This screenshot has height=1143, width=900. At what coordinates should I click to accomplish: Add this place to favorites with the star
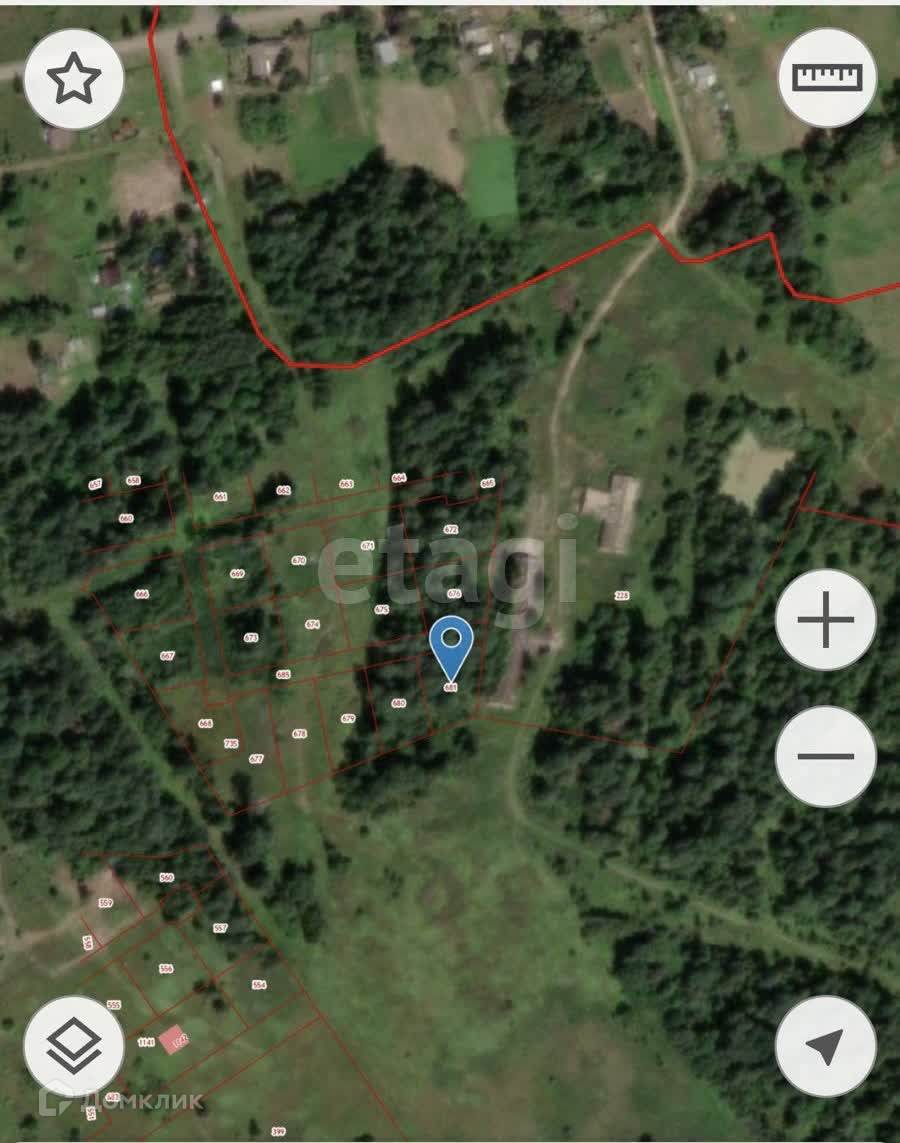point(74,79)
